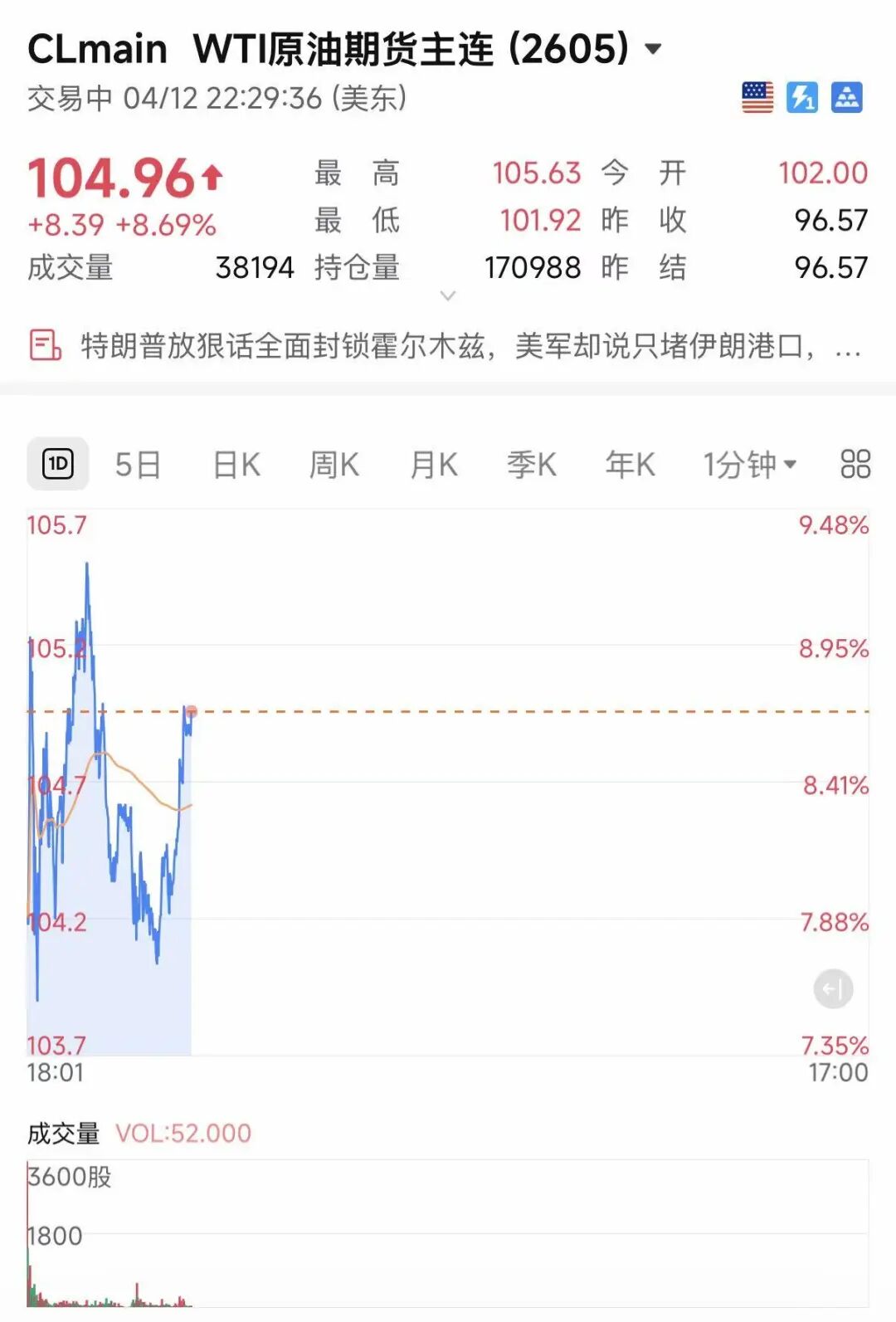Open the 1分钟 interval dropdown
Viewport: 896px width, 1322px height.
point(747,463)
